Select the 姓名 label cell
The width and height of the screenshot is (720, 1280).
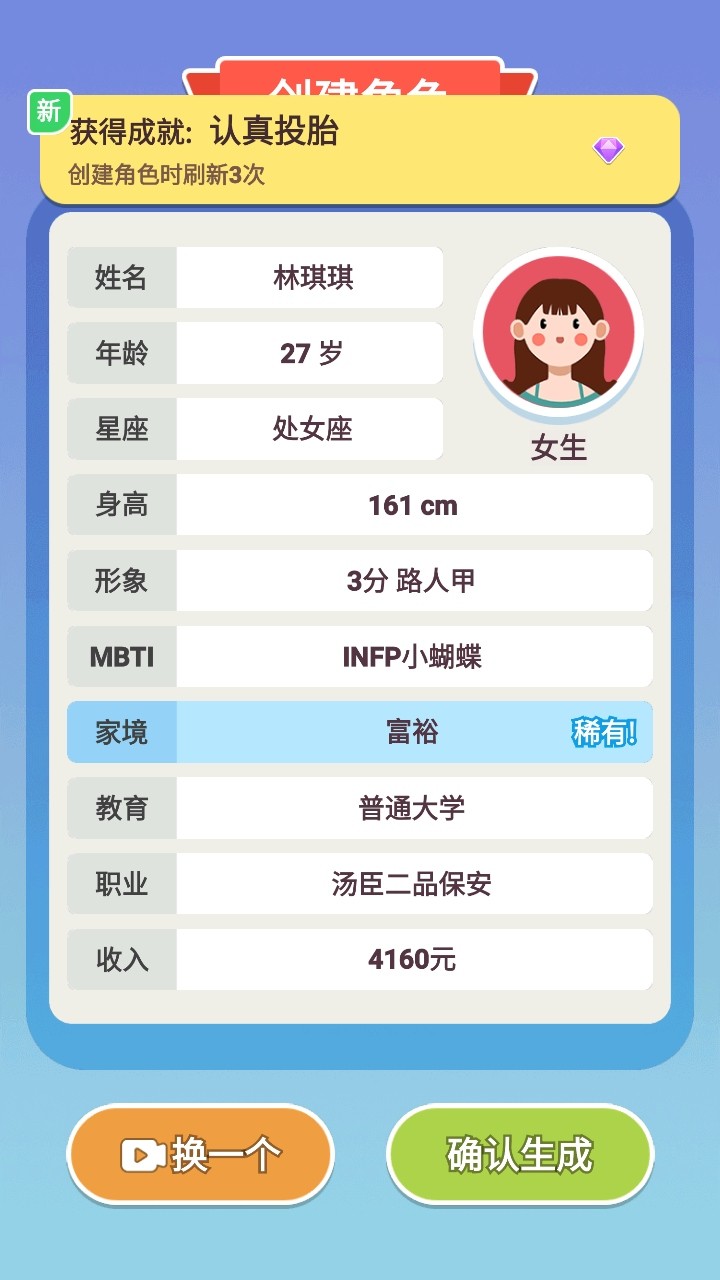point(120,277)
